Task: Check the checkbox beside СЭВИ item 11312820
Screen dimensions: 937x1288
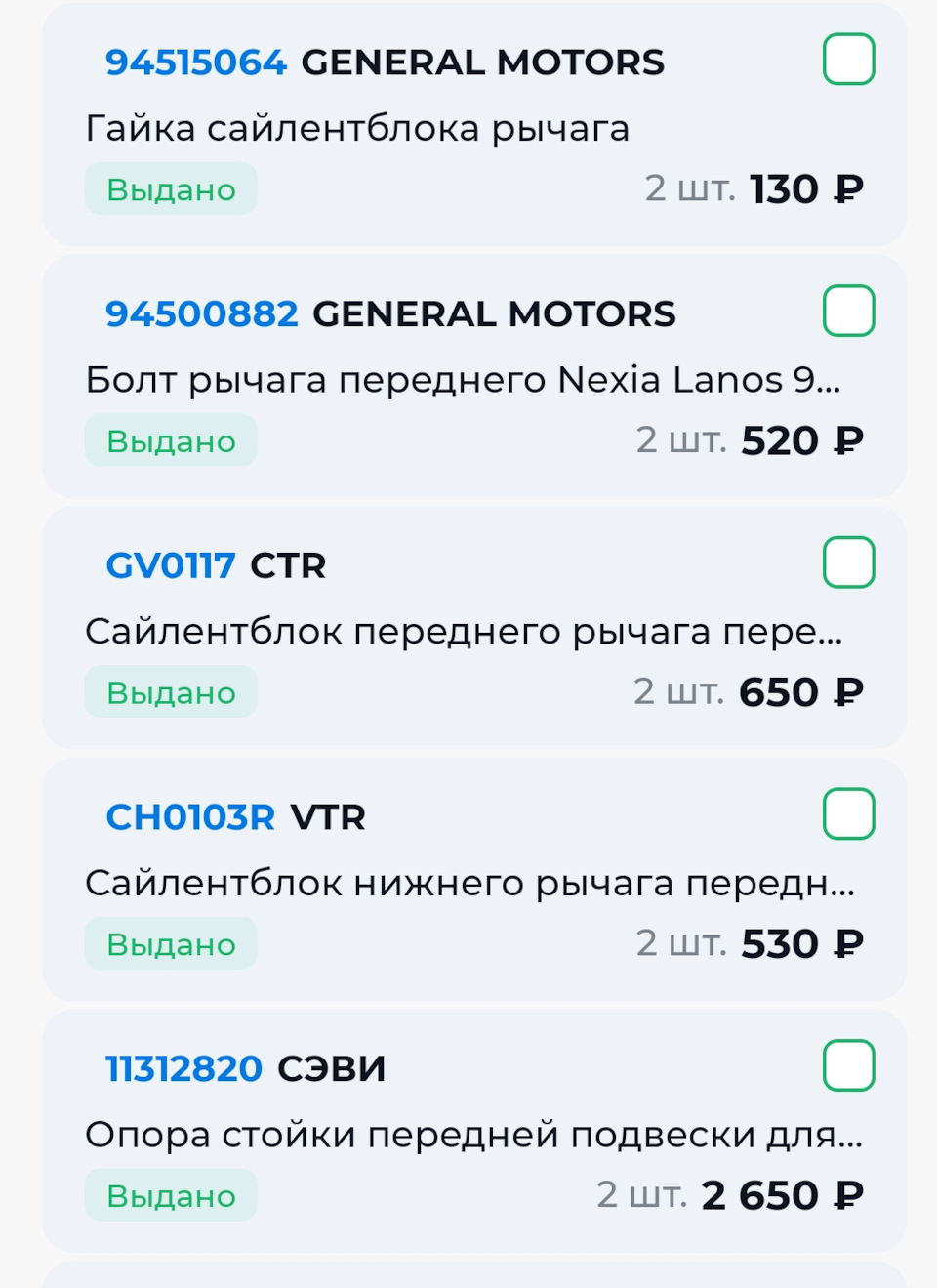Action: point(848,1065)
